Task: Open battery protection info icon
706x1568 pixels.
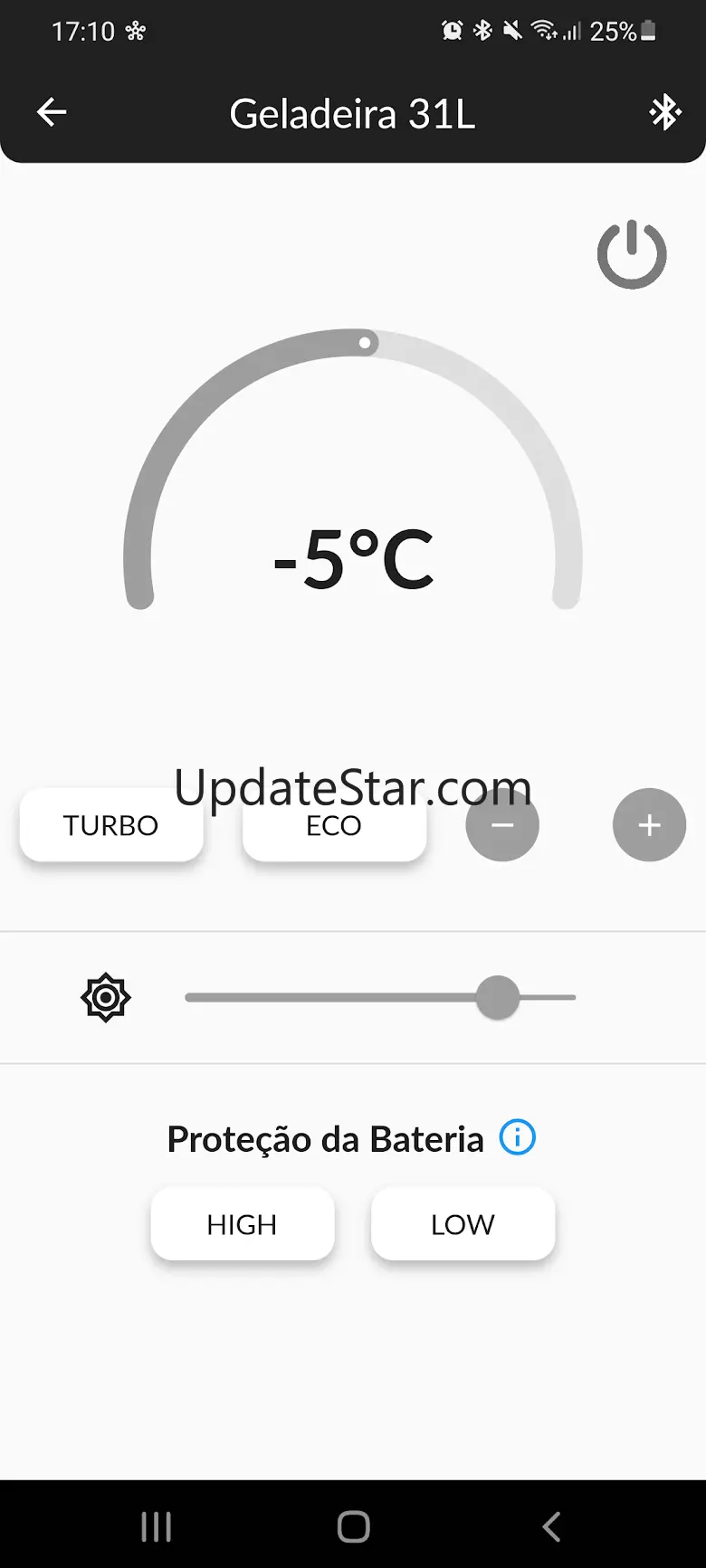Action: pyautogui.click(x=518, y=1137)
